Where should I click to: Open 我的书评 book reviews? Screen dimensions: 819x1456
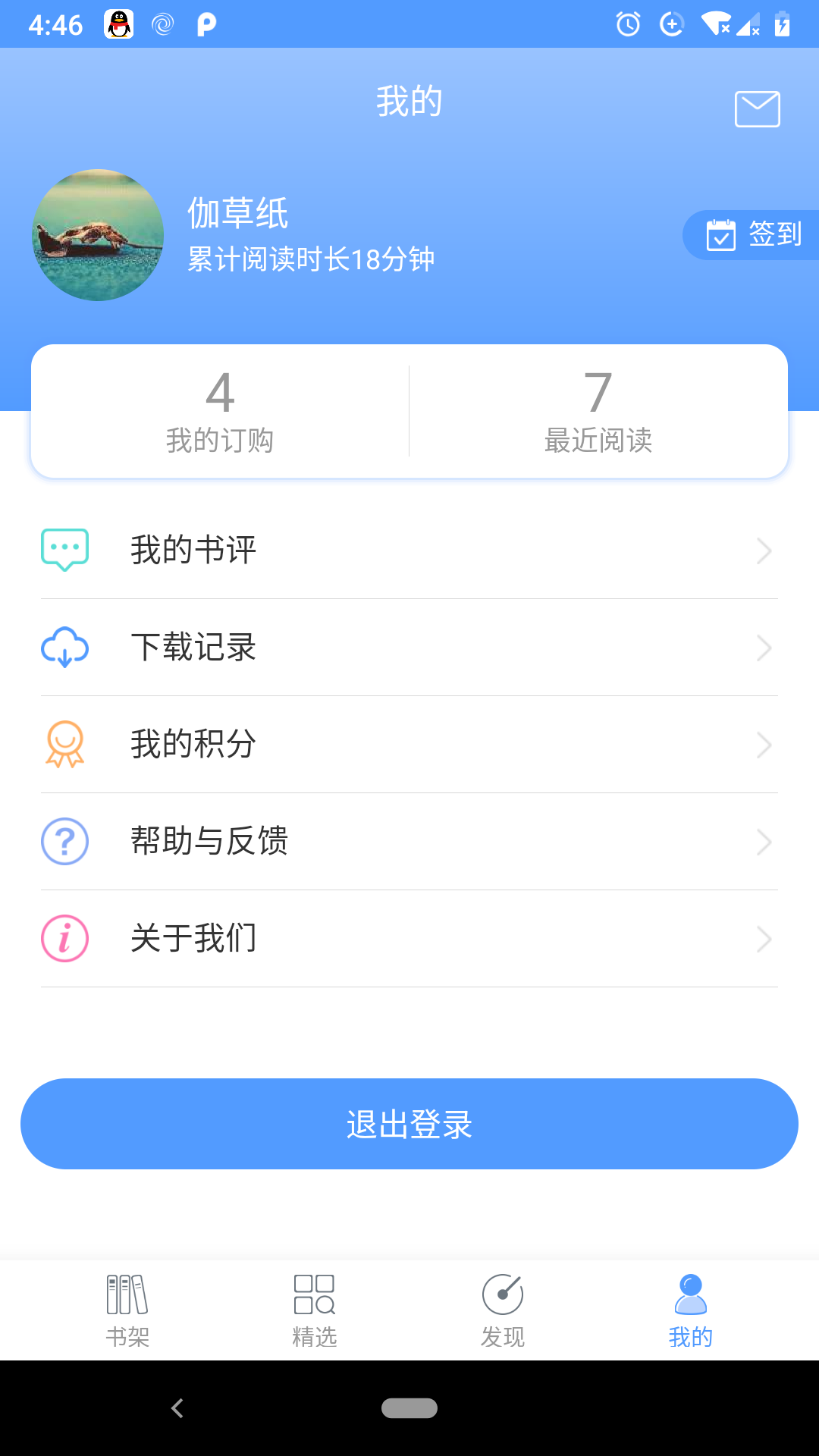click(x=409, y=551)
